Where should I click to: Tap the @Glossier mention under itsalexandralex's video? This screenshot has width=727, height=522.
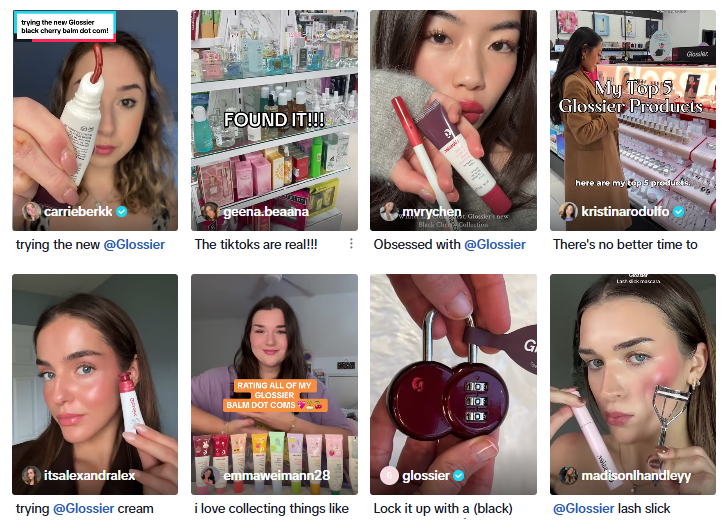click(x=84, y=508)
